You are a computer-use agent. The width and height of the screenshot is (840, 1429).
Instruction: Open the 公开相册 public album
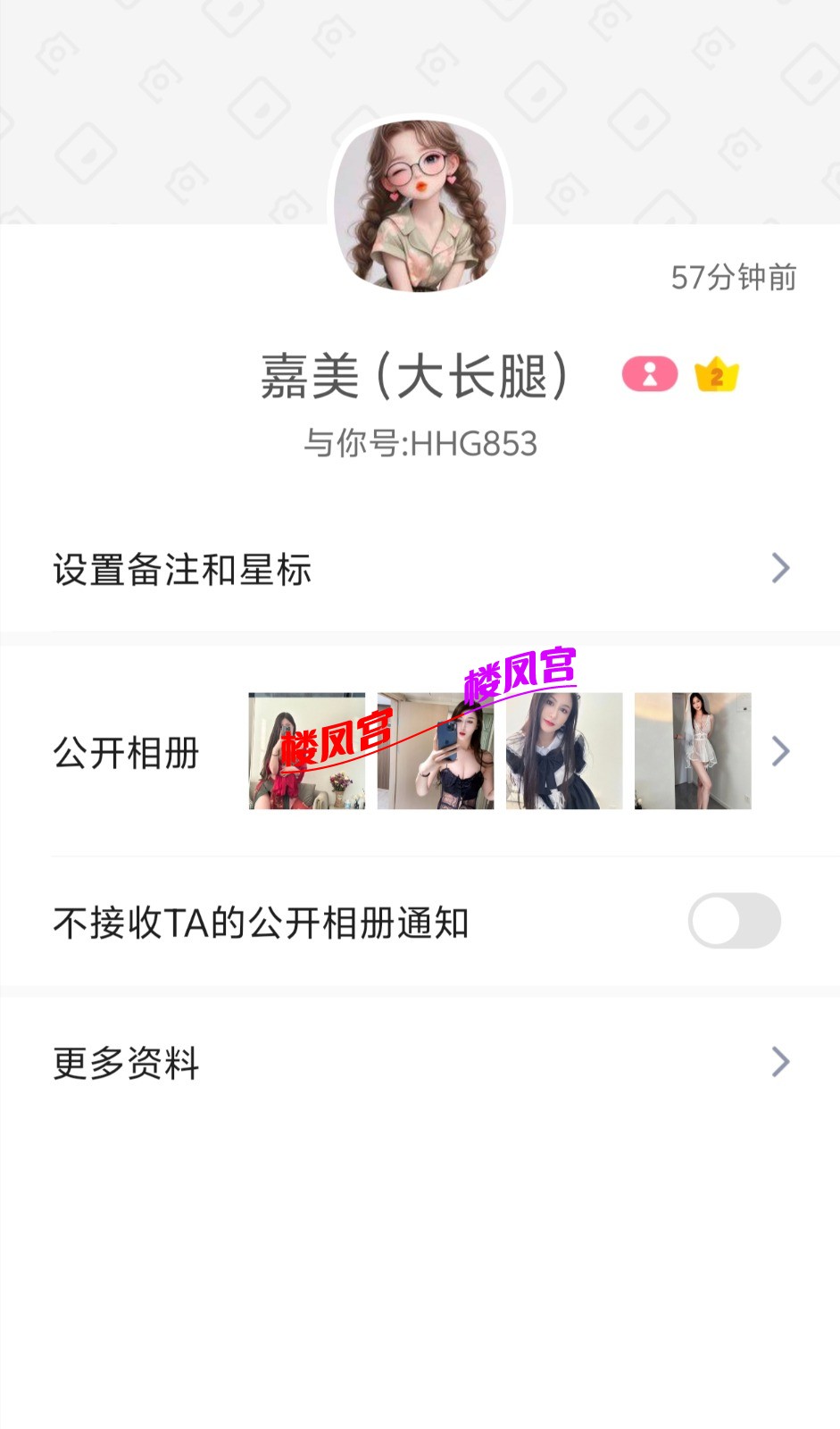(x=420, y=751)
